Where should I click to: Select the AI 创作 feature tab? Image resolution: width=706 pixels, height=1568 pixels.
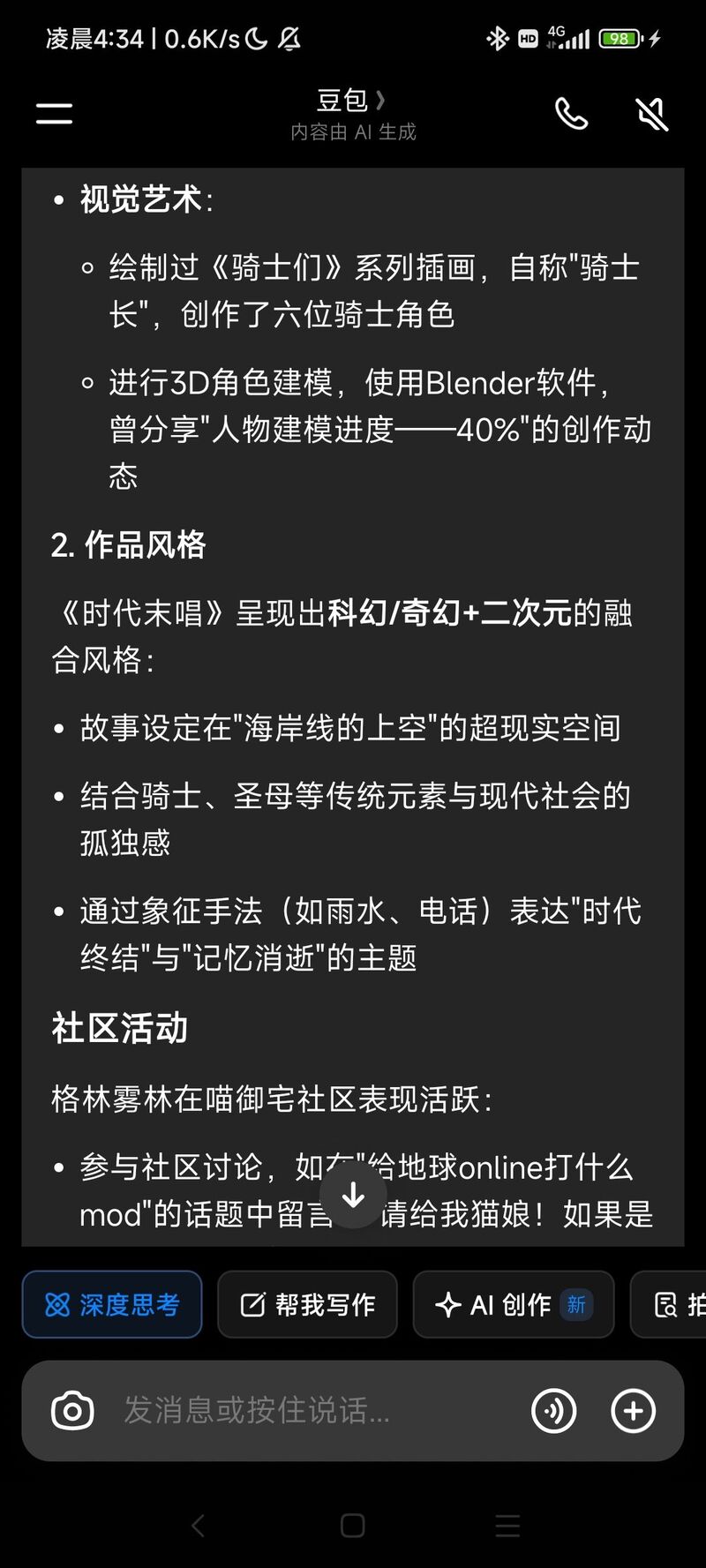click(x=514, y=1304)
